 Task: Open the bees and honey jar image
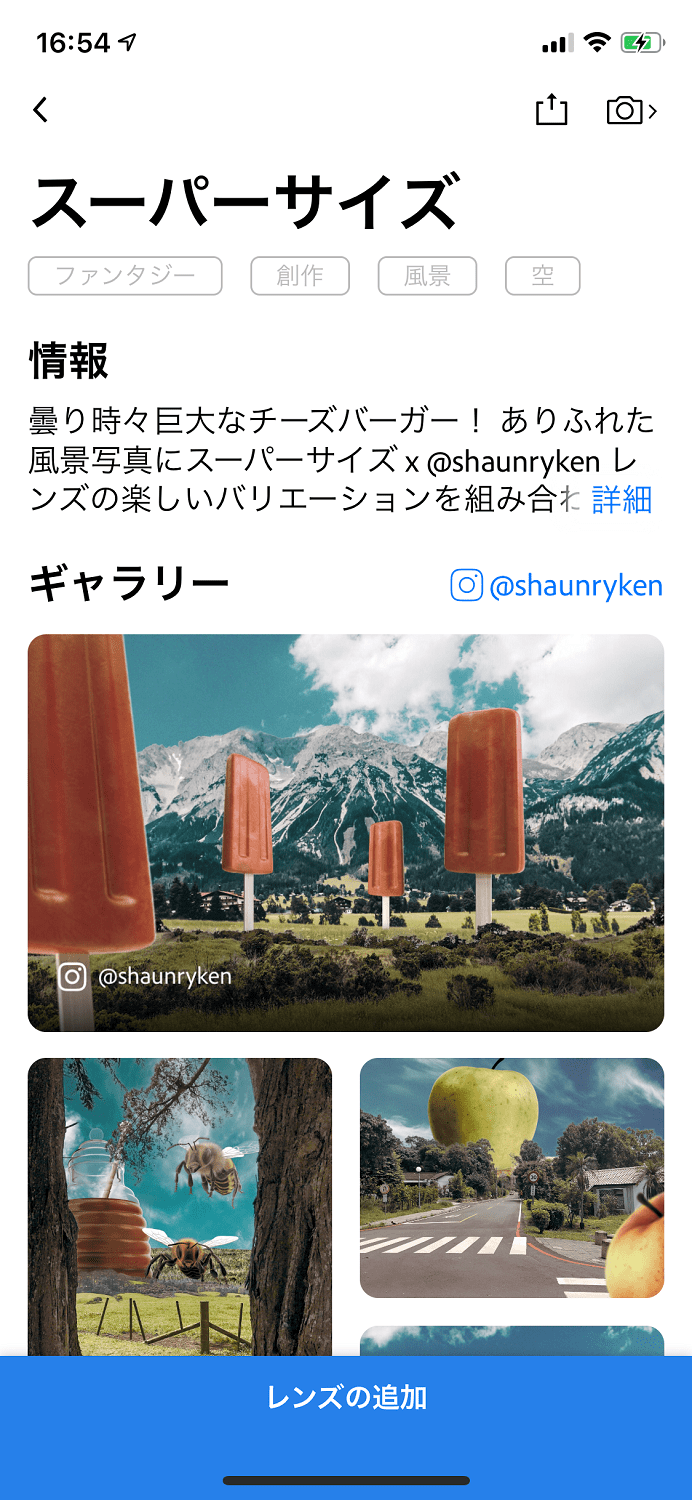pos(180,1205)
